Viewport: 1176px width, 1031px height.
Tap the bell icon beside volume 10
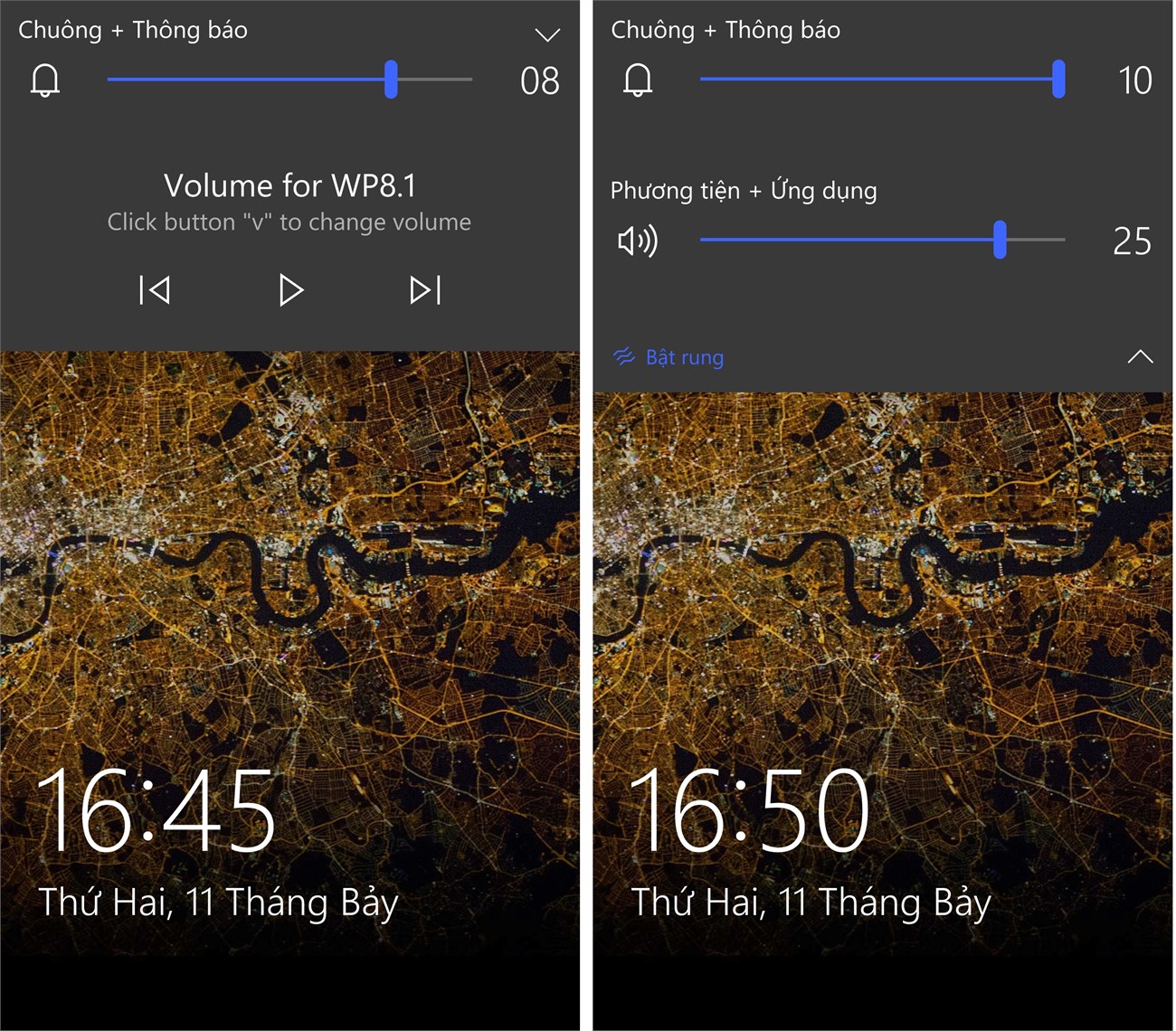(638, 80)
